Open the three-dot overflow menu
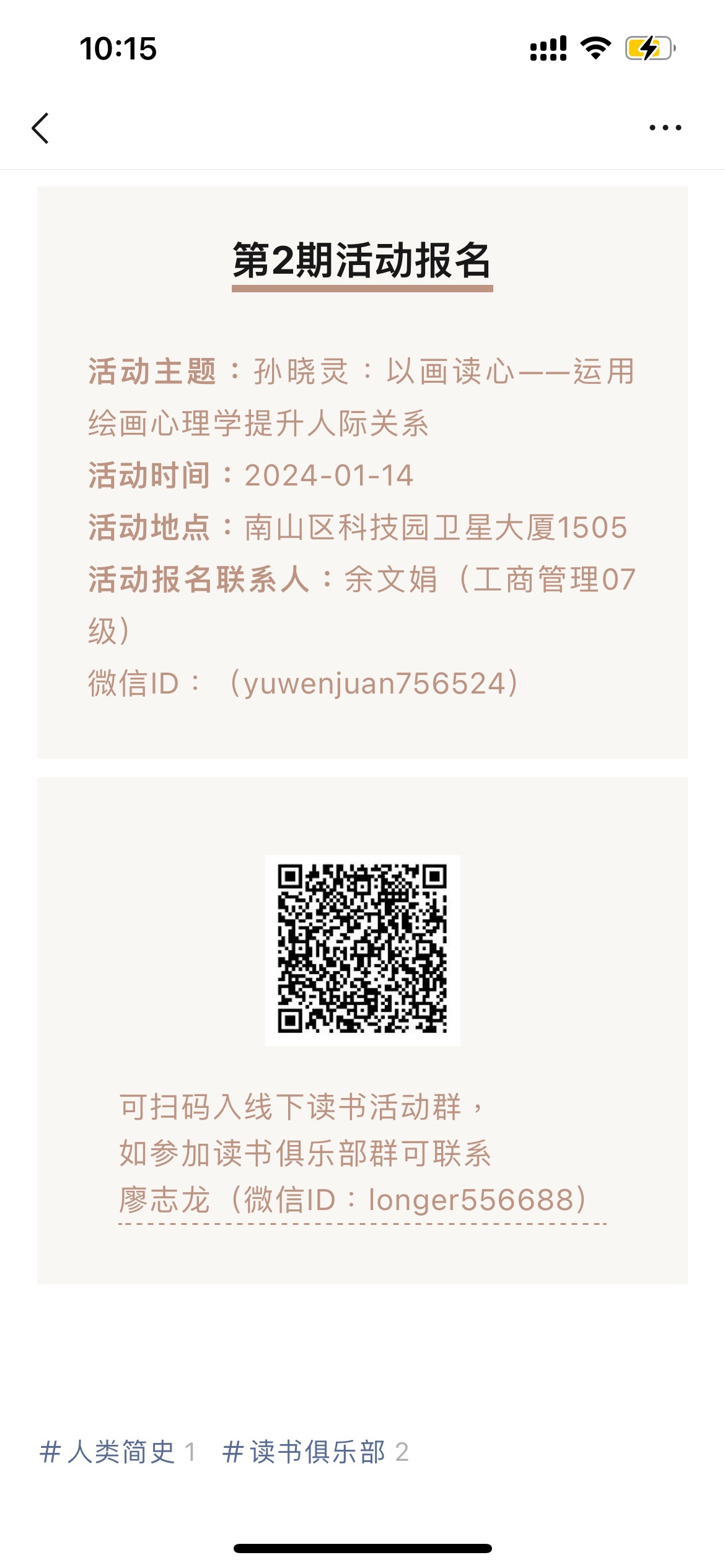The width and height of the screenshot is (725, 1568). [x=665, y=128]
